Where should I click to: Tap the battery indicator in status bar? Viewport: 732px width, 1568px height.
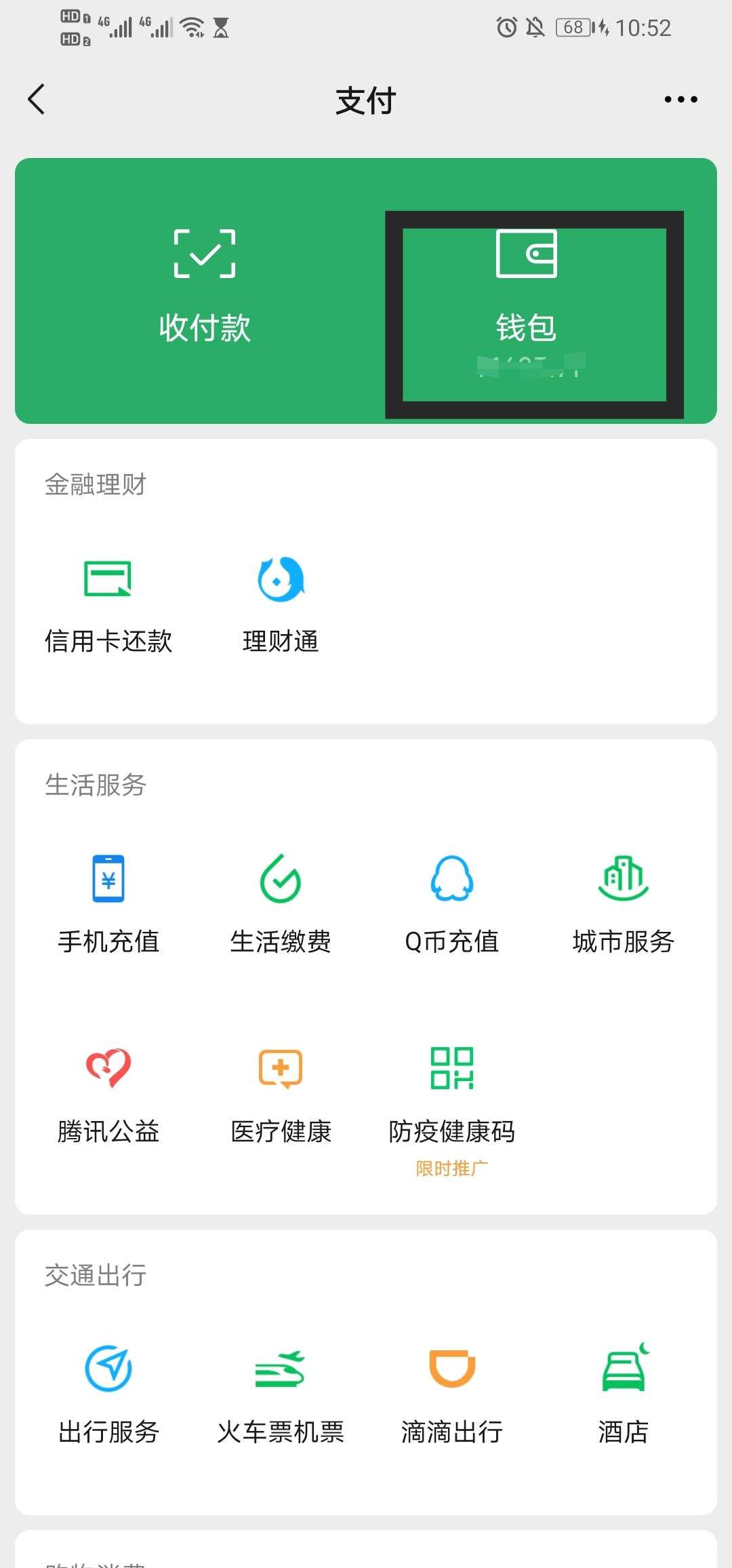[571, 27]
